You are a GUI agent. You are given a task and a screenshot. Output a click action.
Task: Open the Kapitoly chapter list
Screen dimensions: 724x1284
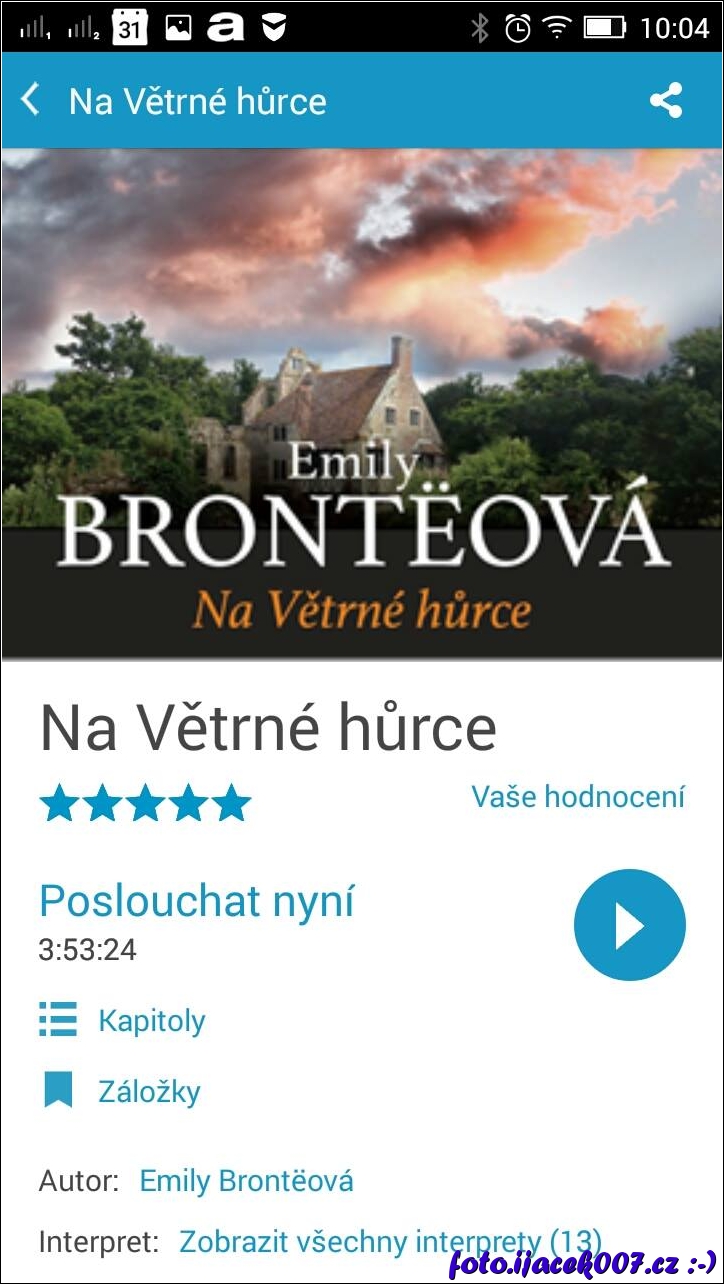pyautogui.click(x=151, y=1021)
